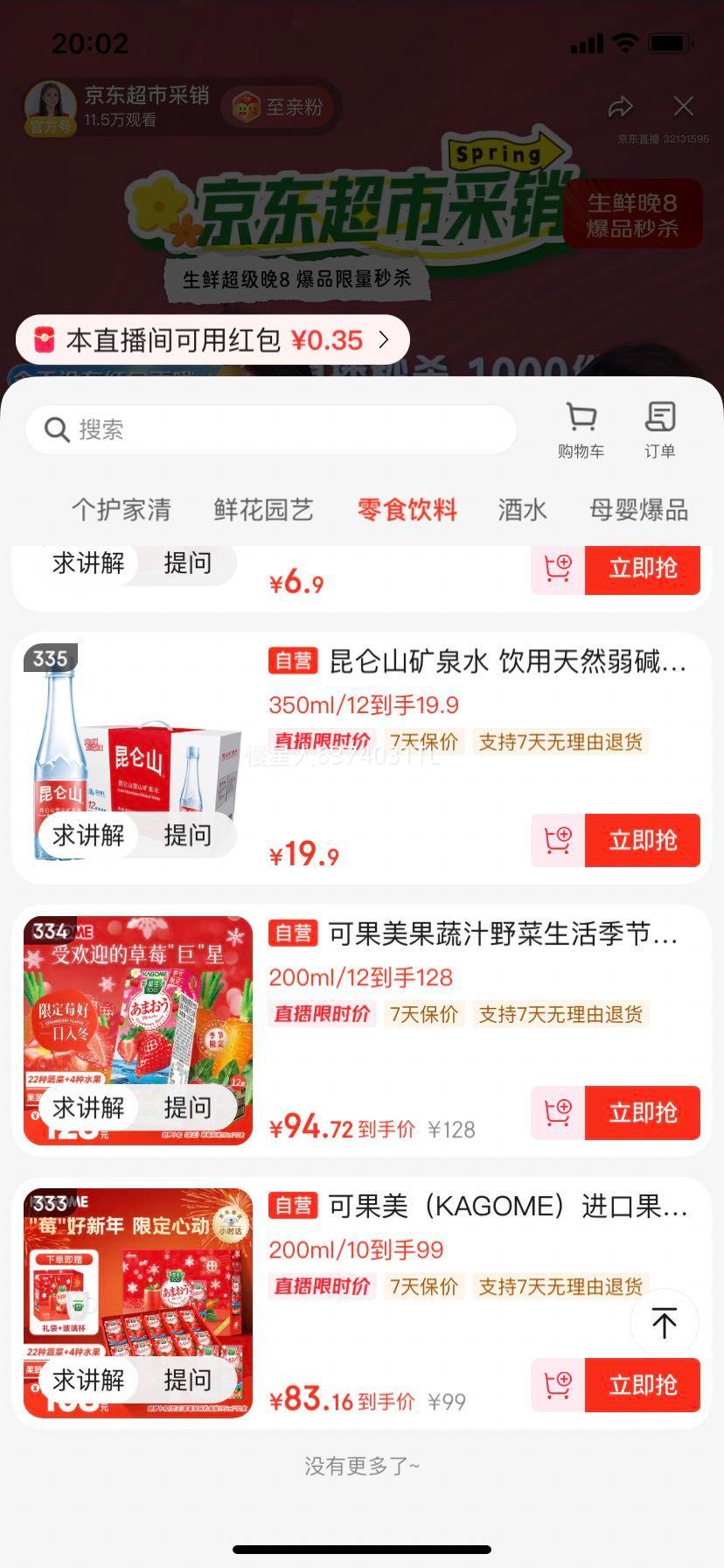Click 立即抢 for 昆仑山矿泉水
Image resolution: width=724 pixels, height=1568 pixels.
[643, 840]
